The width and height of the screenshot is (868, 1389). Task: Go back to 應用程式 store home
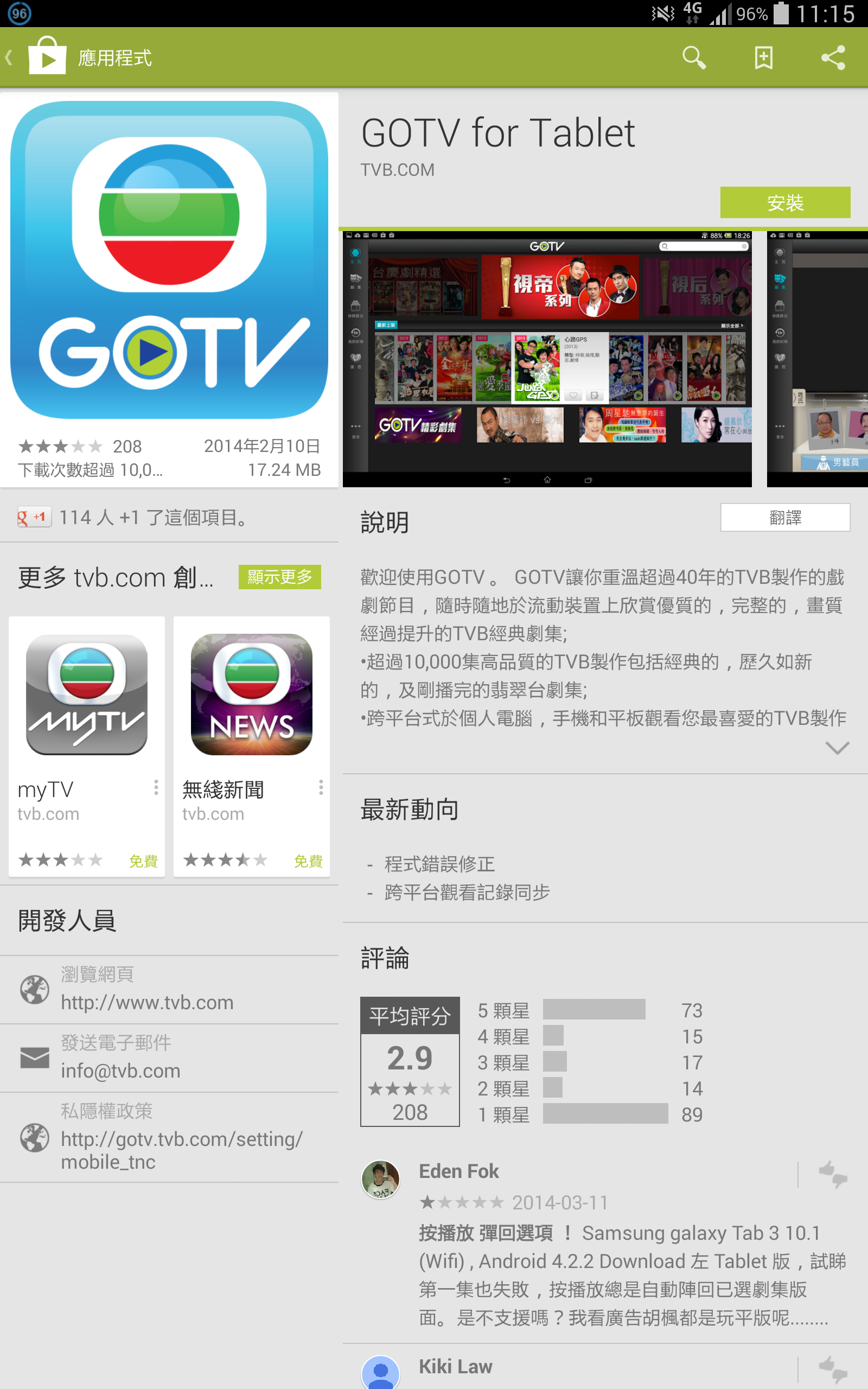(46, 58)
